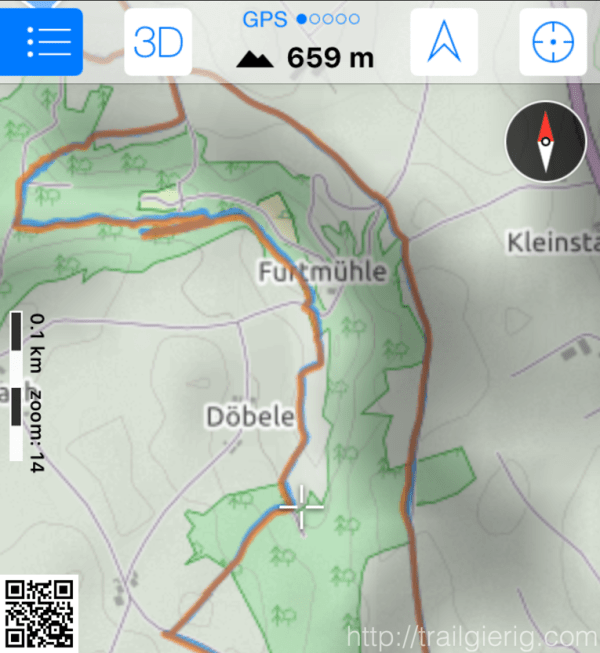600x653 pixels.
Task: Tap the compass to reset north
Action: [x=545, y=141]
